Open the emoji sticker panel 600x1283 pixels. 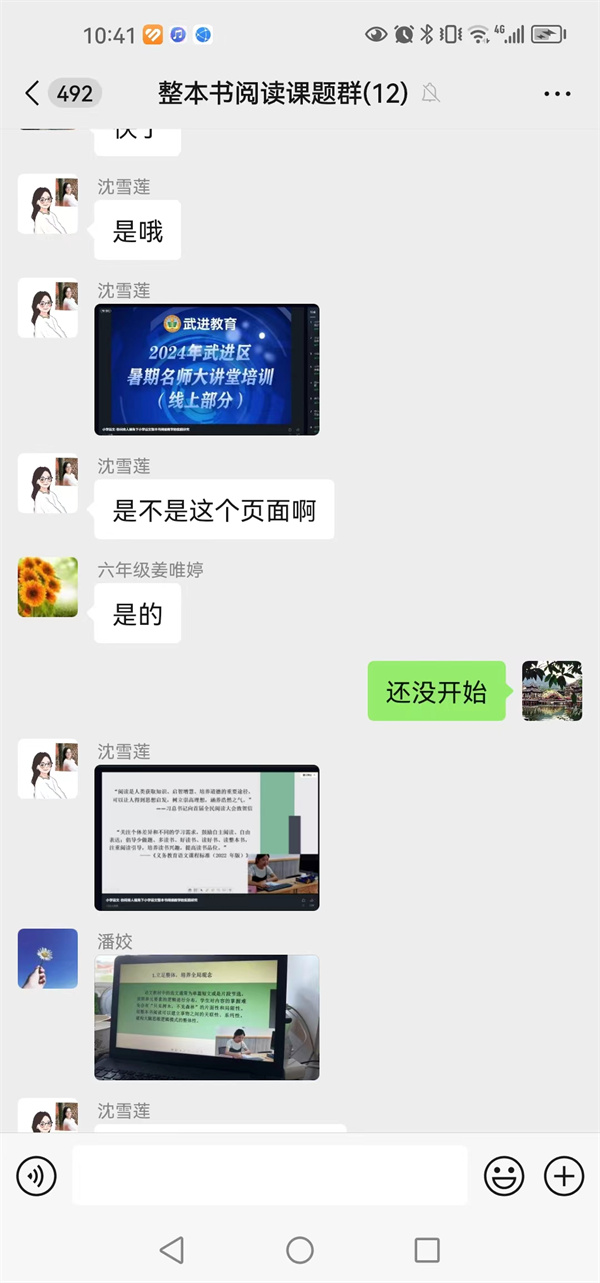pos(504,1176)
